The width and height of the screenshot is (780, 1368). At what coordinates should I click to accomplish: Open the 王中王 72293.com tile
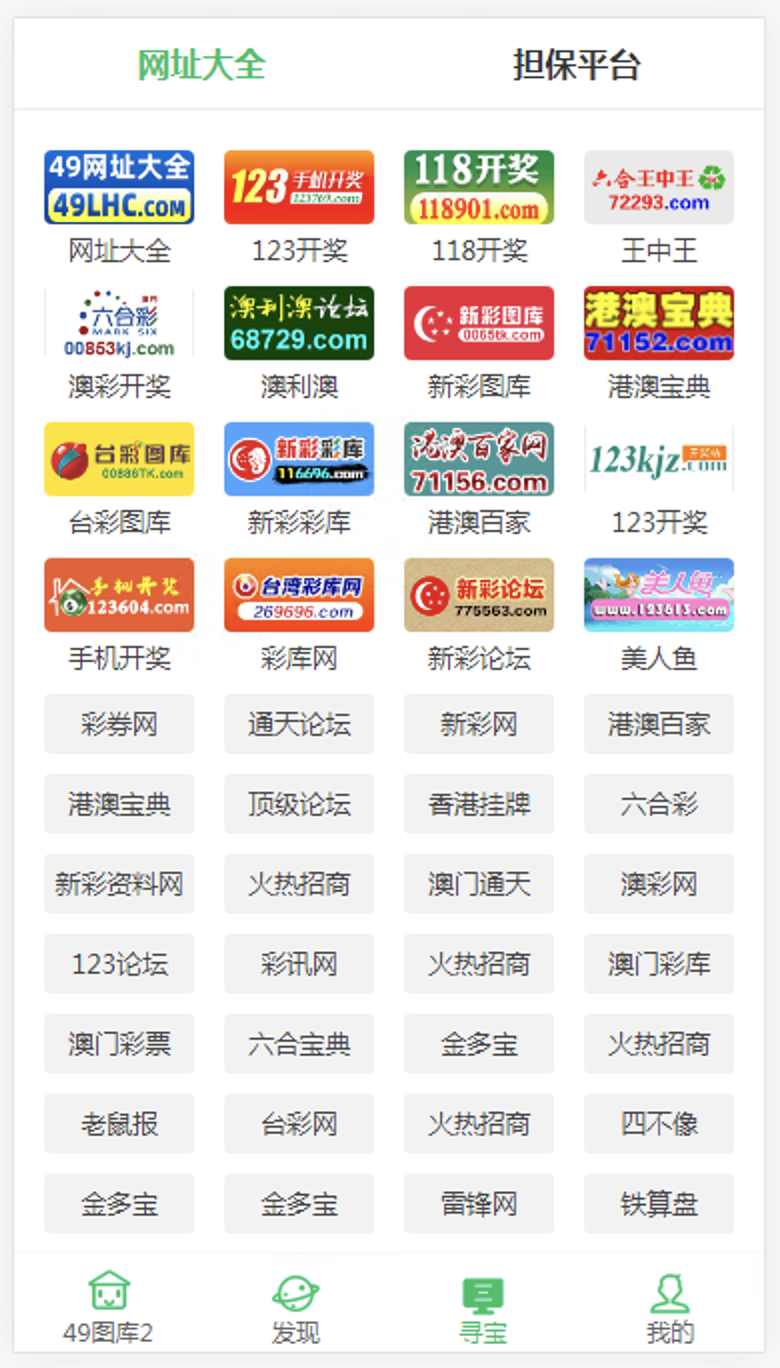[x=659, y=207]
